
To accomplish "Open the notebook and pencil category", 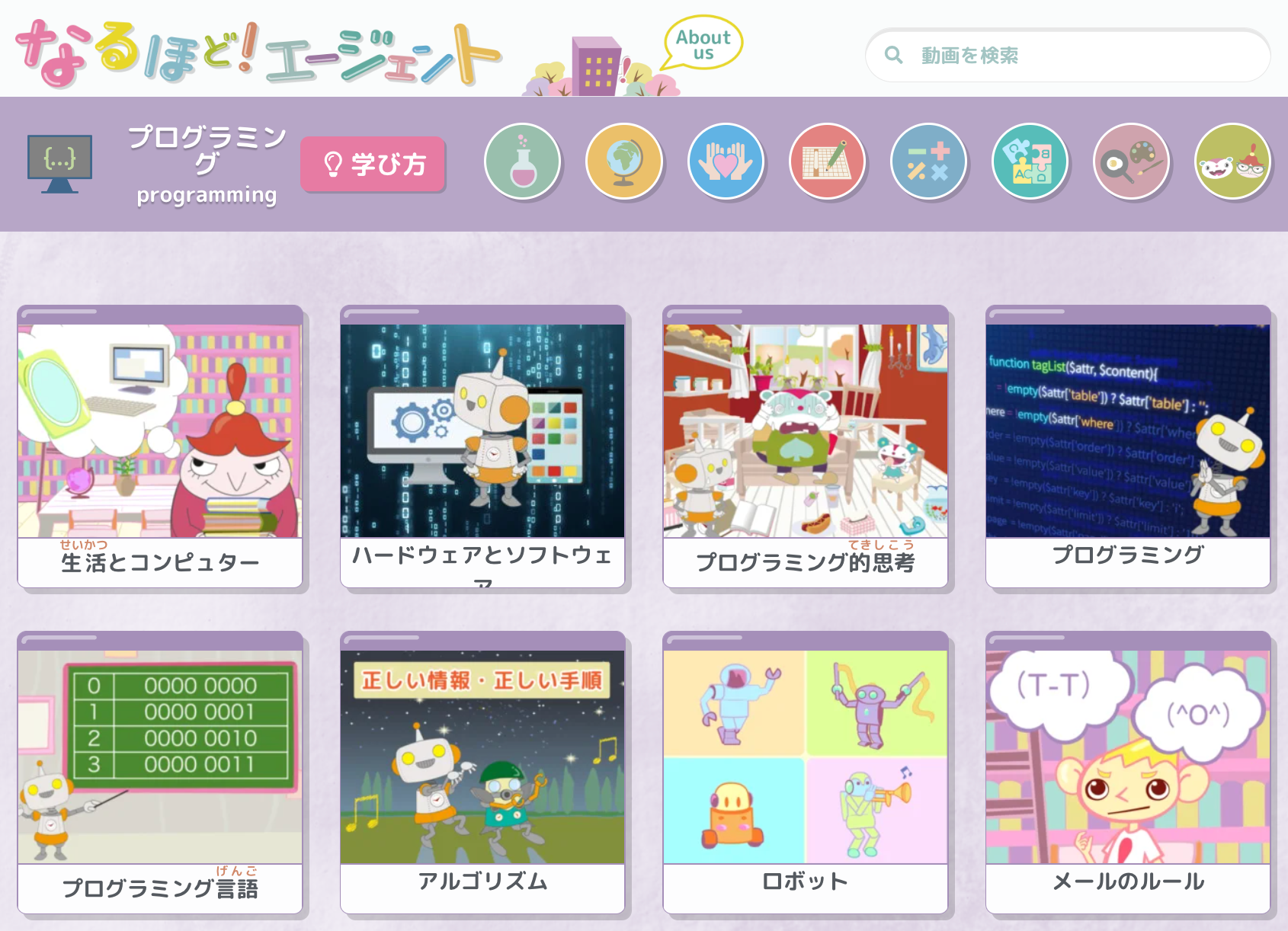I will 827,162.
